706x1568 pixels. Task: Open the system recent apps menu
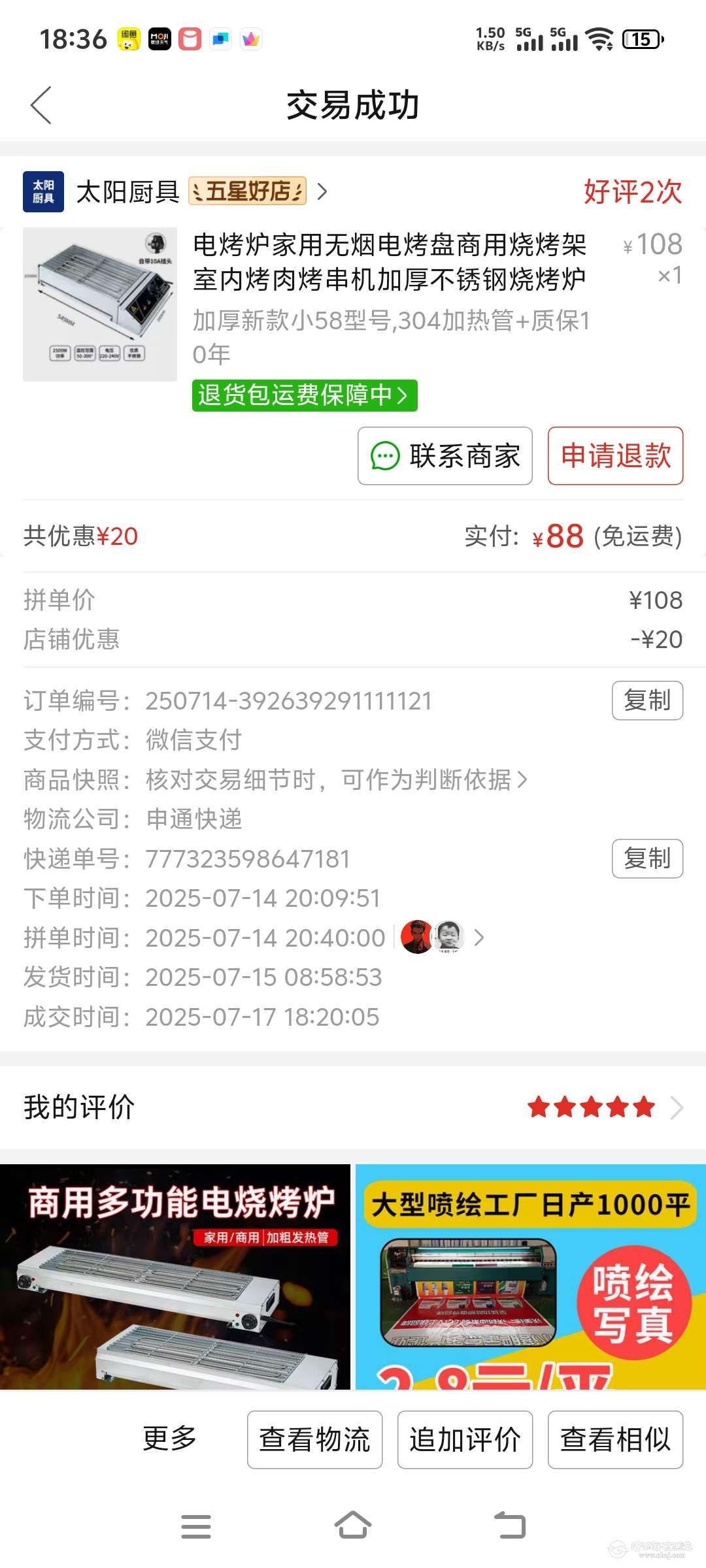click(195, 1526)
